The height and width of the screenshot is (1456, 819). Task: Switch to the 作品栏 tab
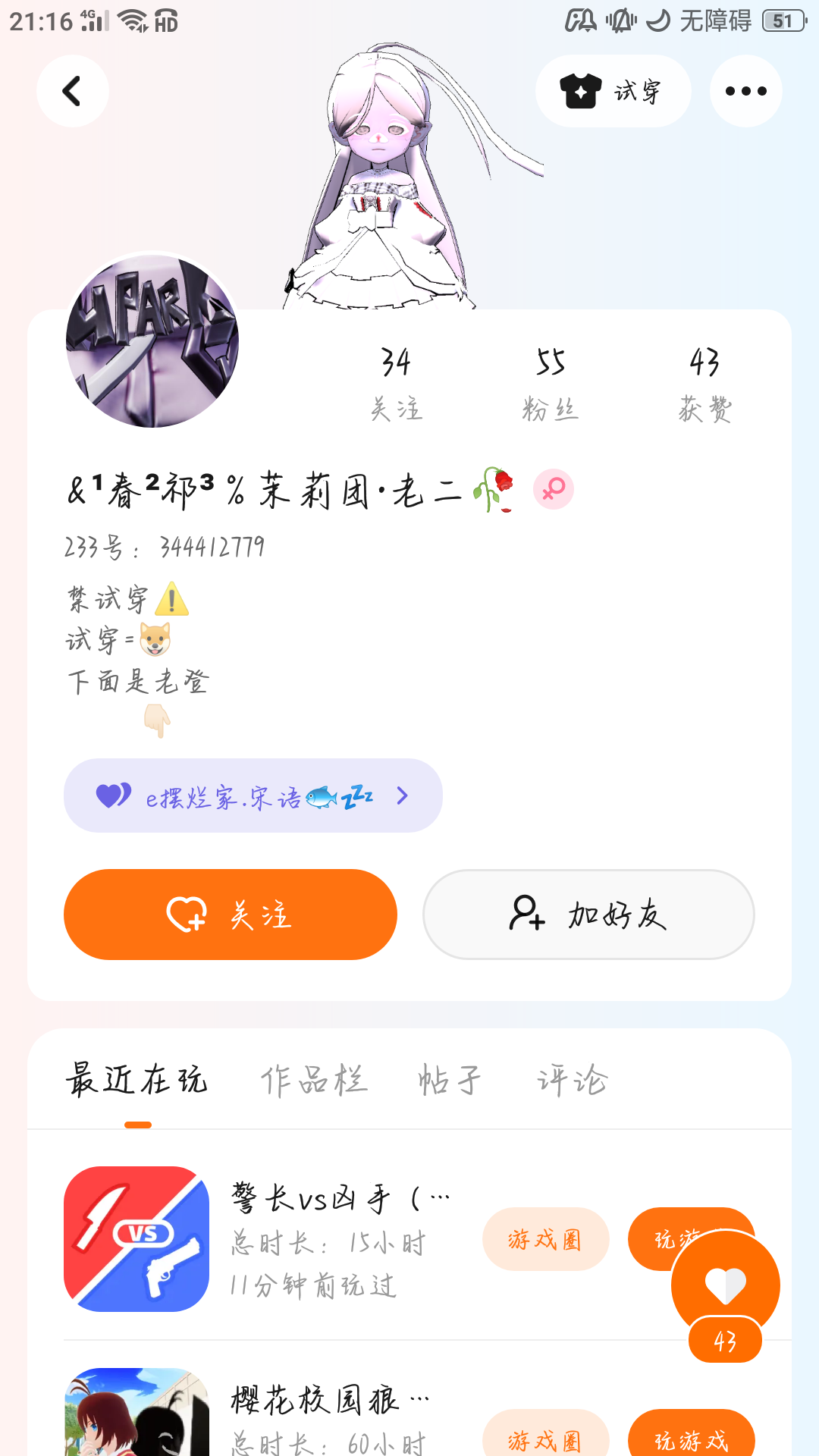click(x=314, y=1080)
